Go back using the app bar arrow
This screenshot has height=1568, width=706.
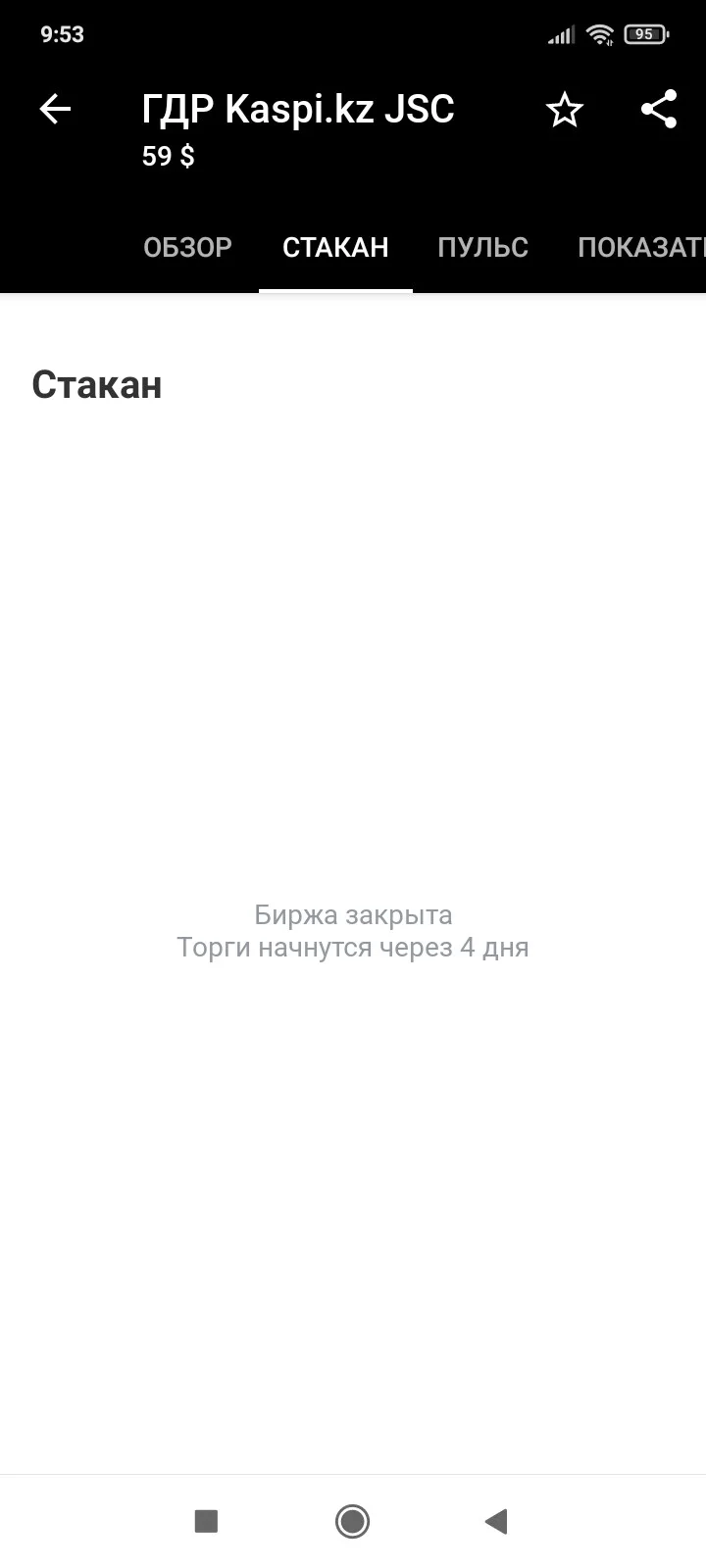[55, 109]
